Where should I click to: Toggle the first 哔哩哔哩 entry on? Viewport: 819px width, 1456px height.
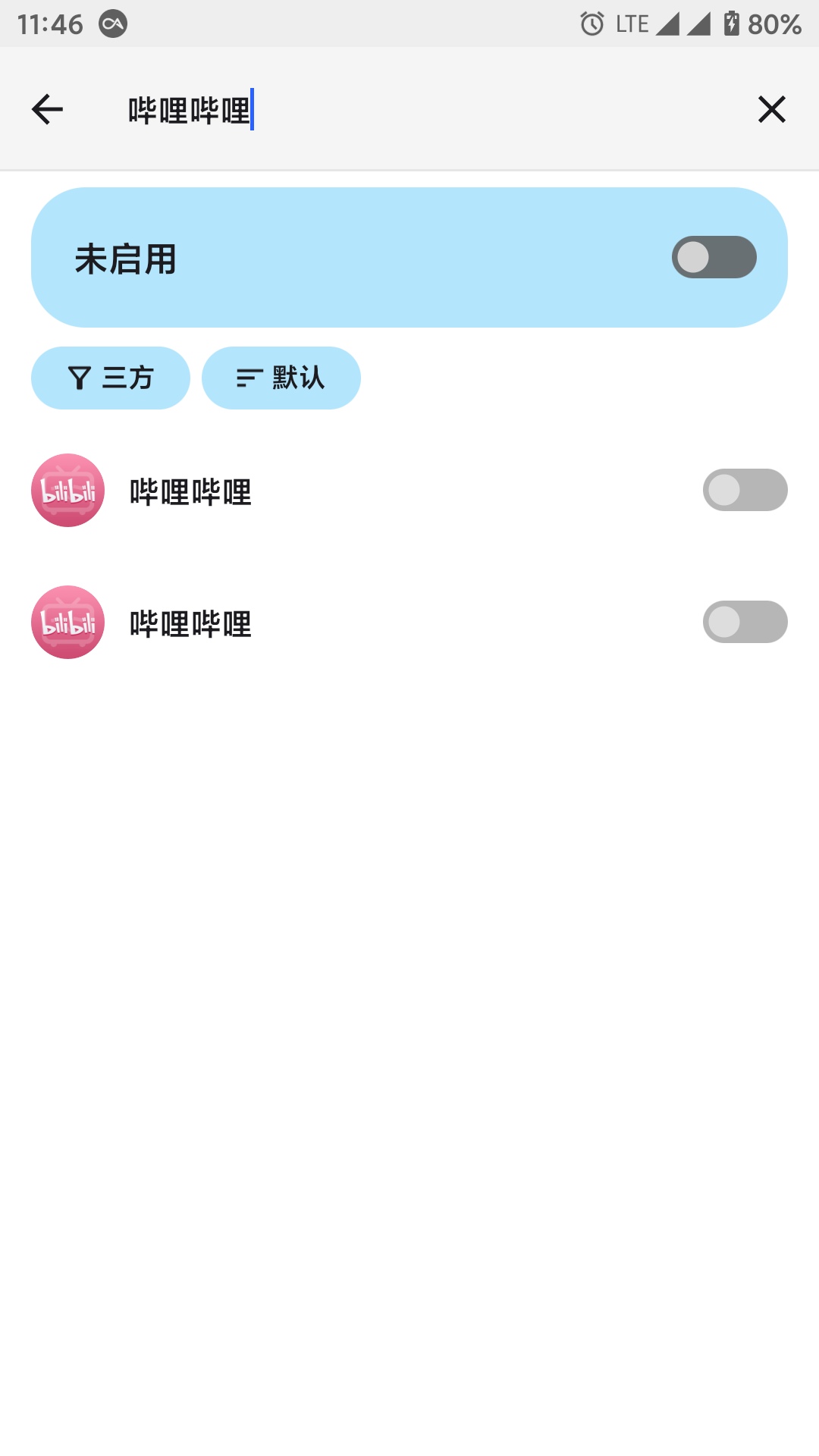click(x=745, y=491)
